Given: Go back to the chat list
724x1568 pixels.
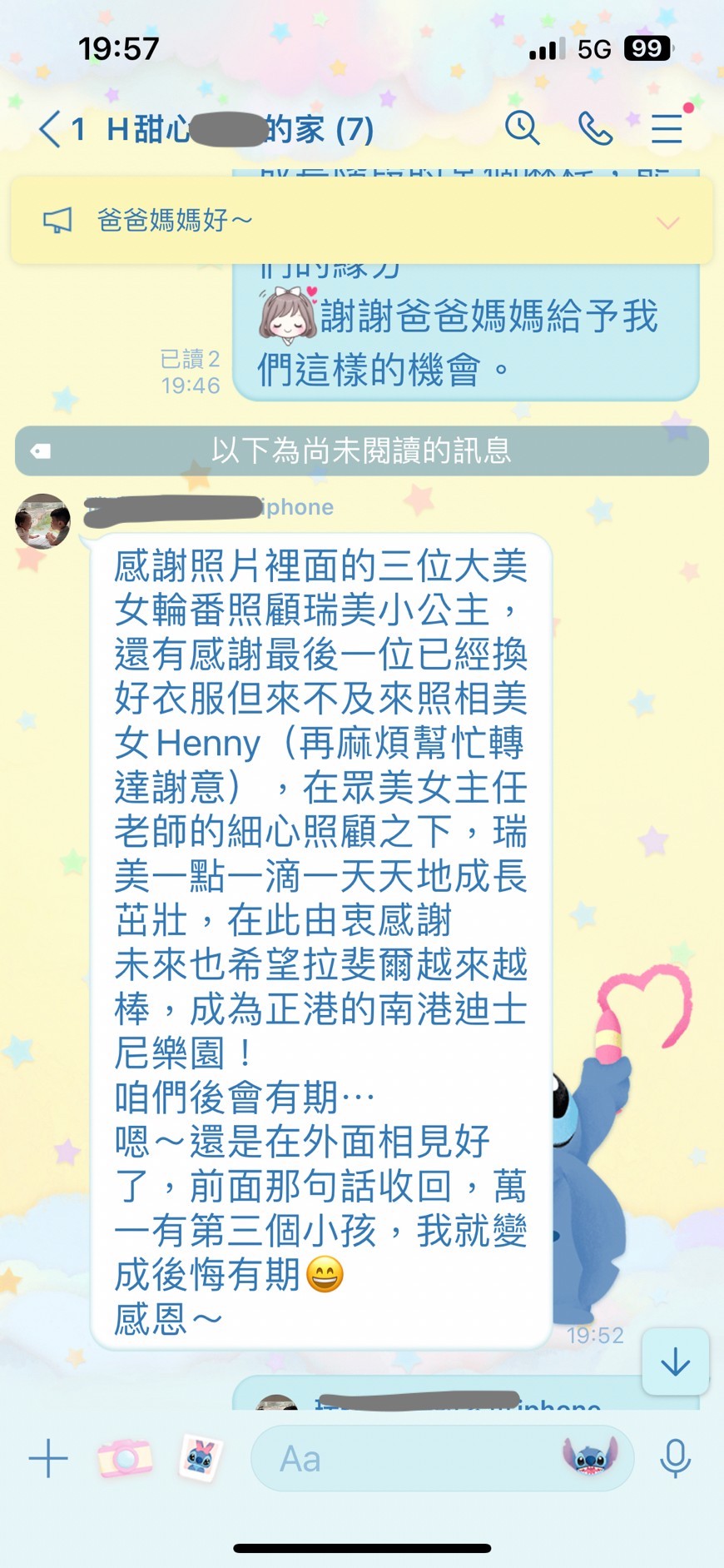Looking at the screenshot, I should 51,130.
